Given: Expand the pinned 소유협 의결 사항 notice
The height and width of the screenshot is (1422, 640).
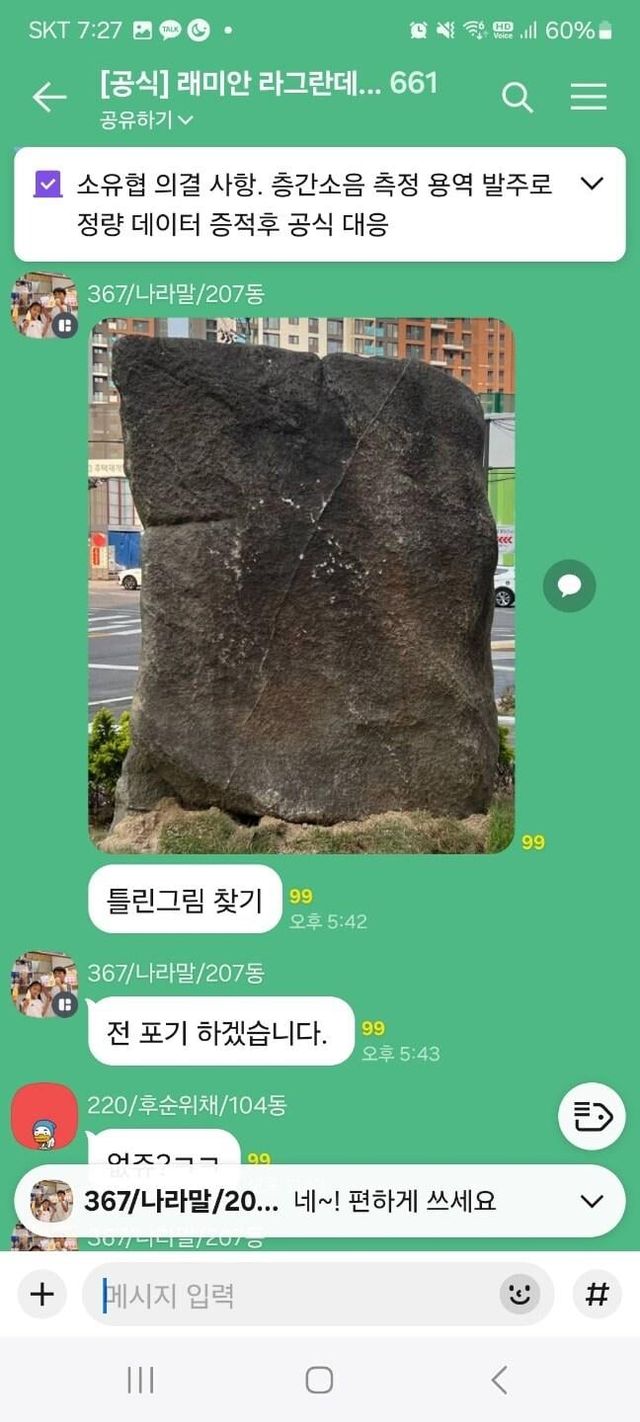Looking at the screenshot, I should click(592, 184).
